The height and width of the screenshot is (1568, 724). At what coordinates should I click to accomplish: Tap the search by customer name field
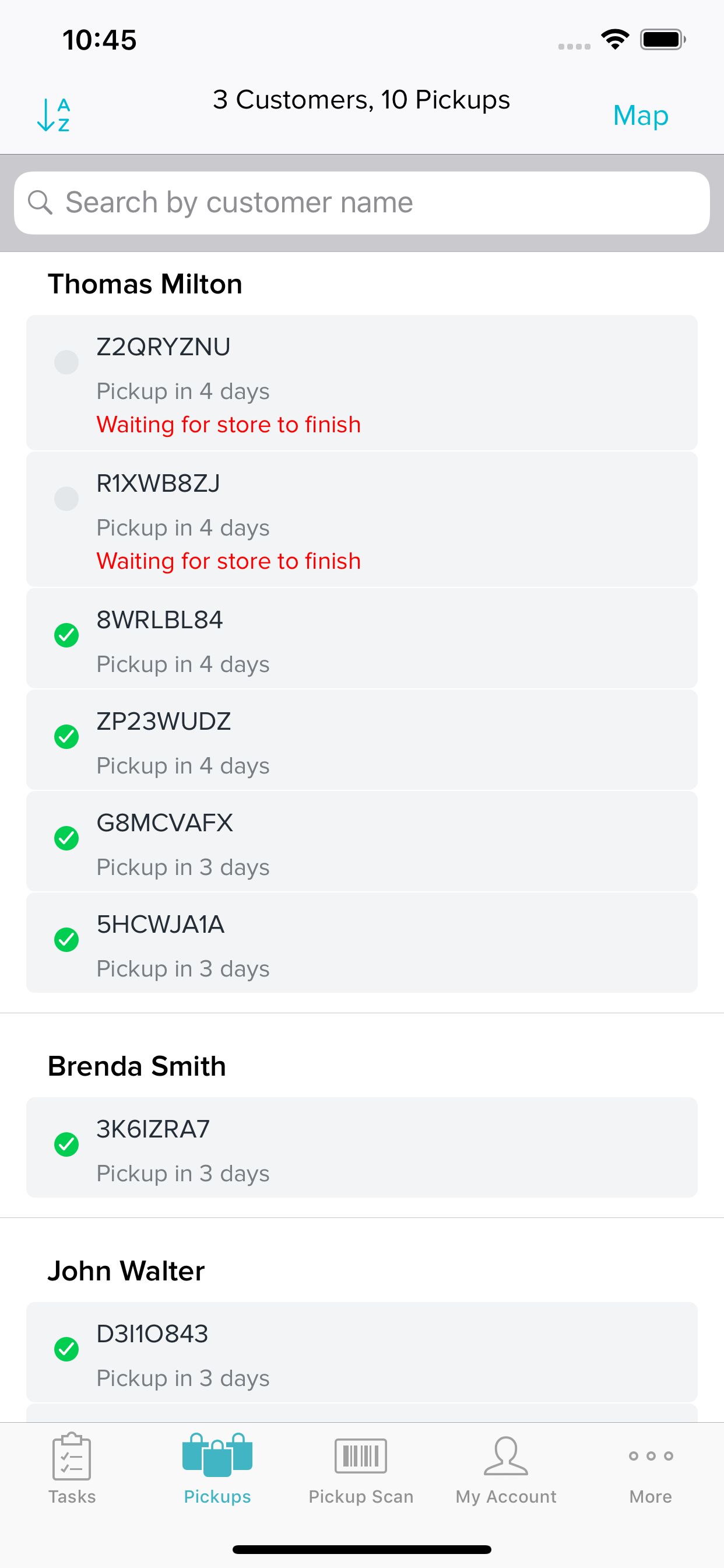coord(361,201)
